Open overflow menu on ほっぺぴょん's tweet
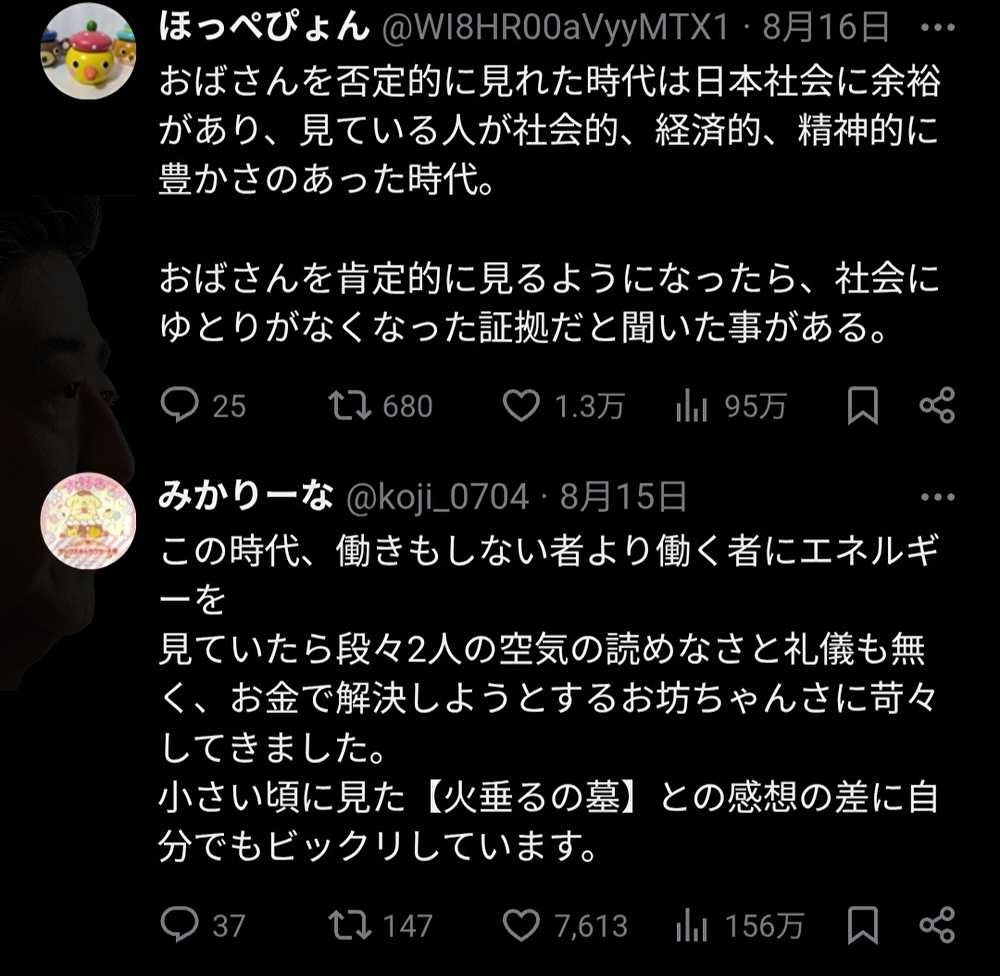 [x=938, y=27]
